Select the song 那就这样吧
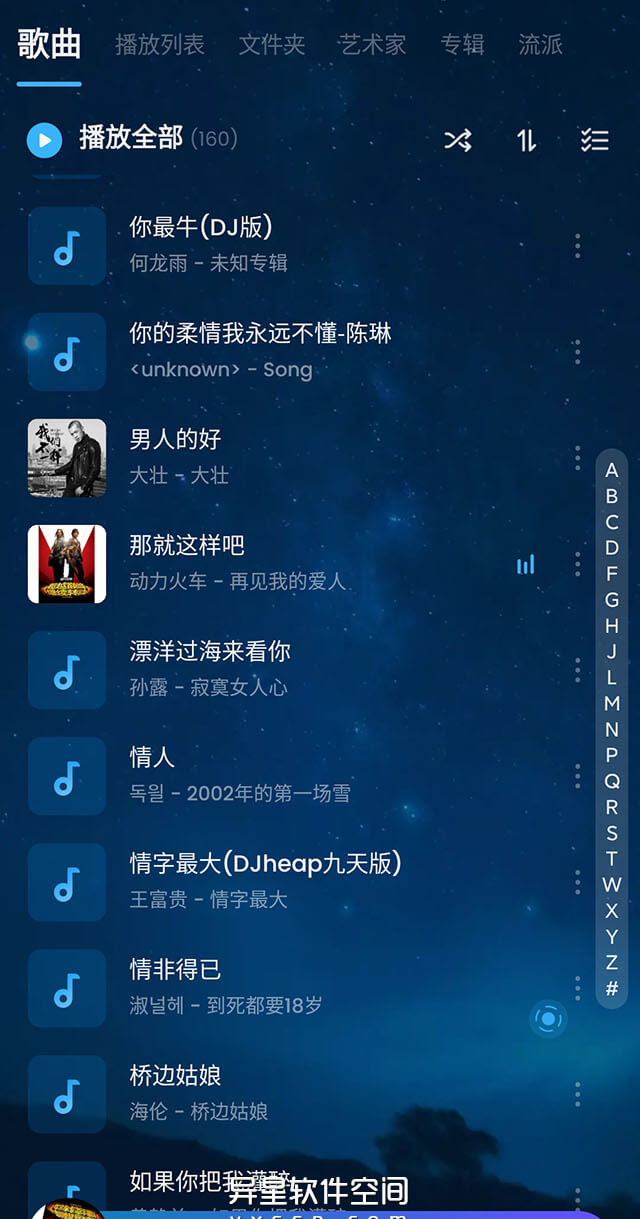 tap(187, 546)
